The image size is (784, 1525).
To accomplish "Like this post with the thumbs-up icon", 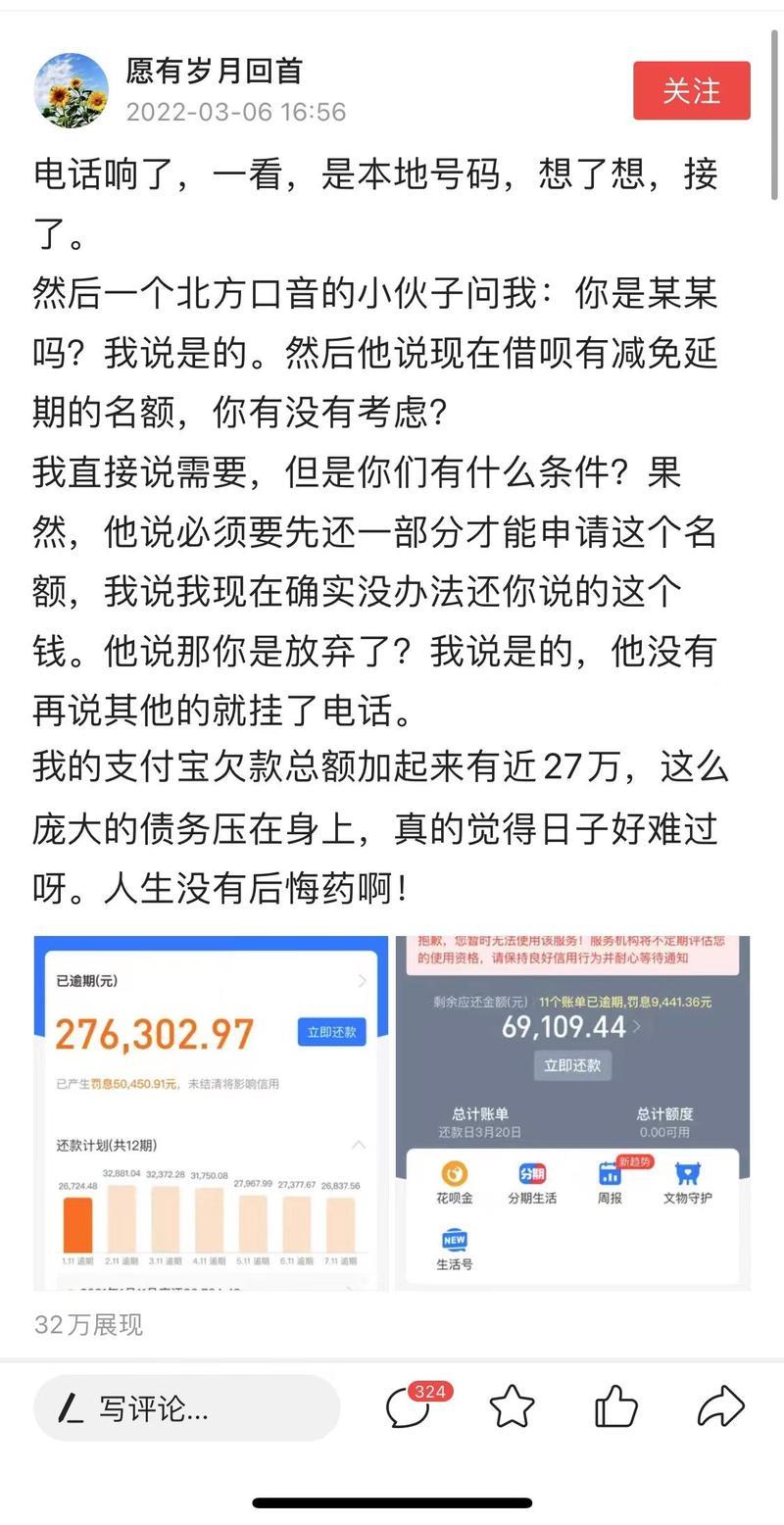I will tap(615, 1408).
